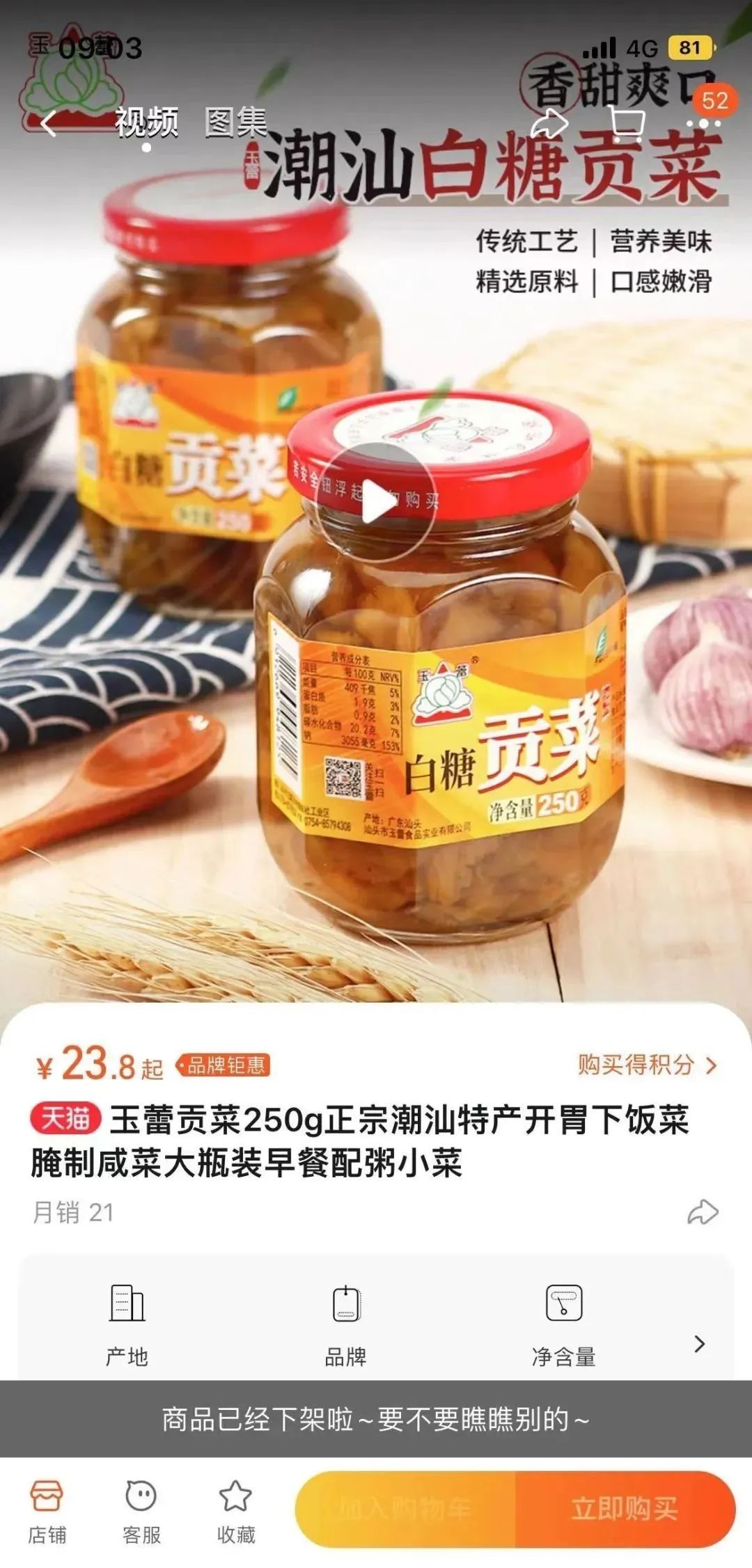The height and width of the screenshot is (1568, 752).
Task: Switch to the 图集 tab
Action: click(x=235, y=123)
